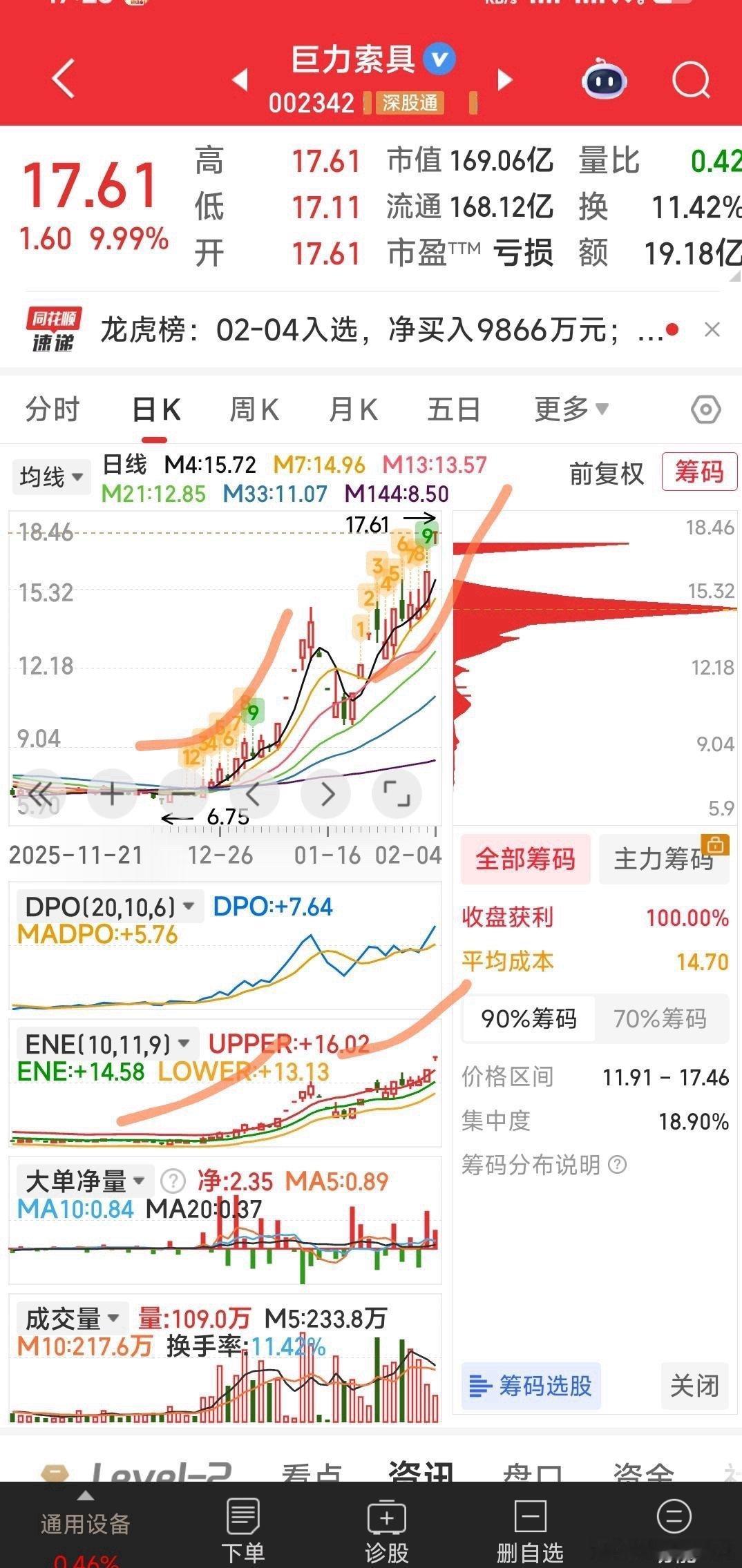Image resolution: width=742 pixels, height=1568 pixels.
Task: Select the 主力筹码 tab
Action: (663, 859)
